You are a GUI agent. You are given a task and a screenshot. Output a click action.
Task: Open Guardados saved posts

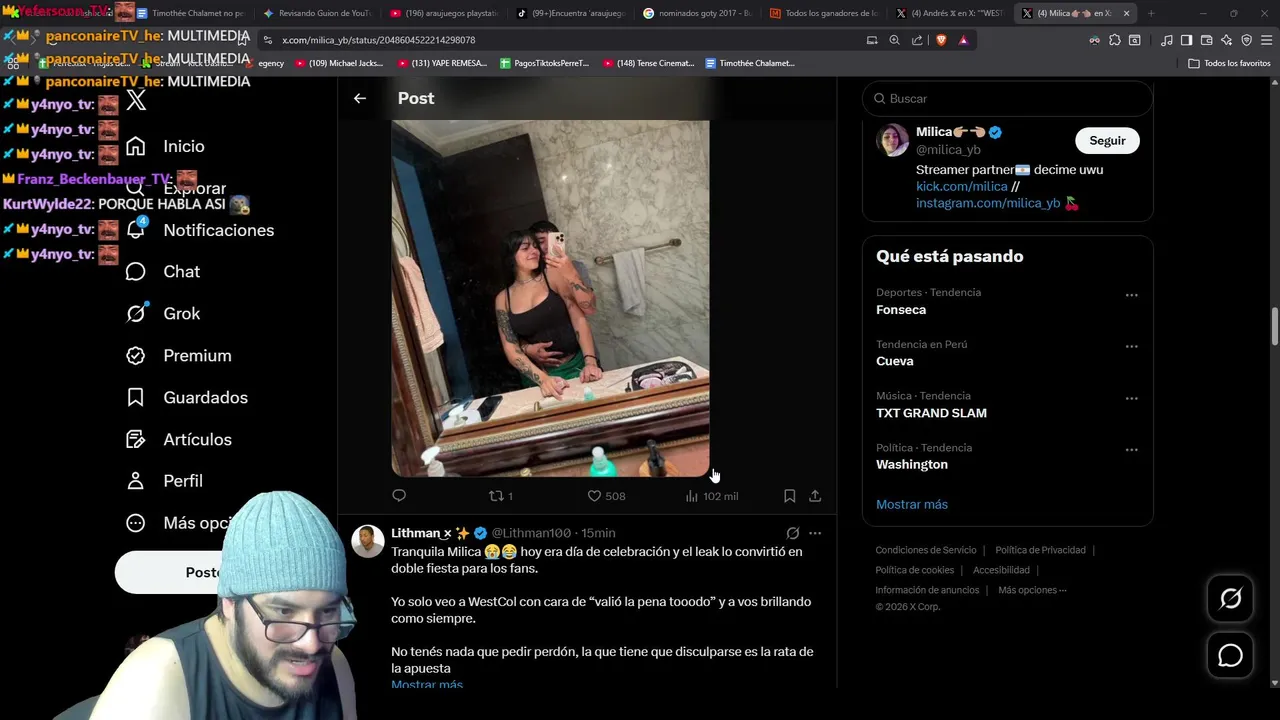(x=205, y=397)
